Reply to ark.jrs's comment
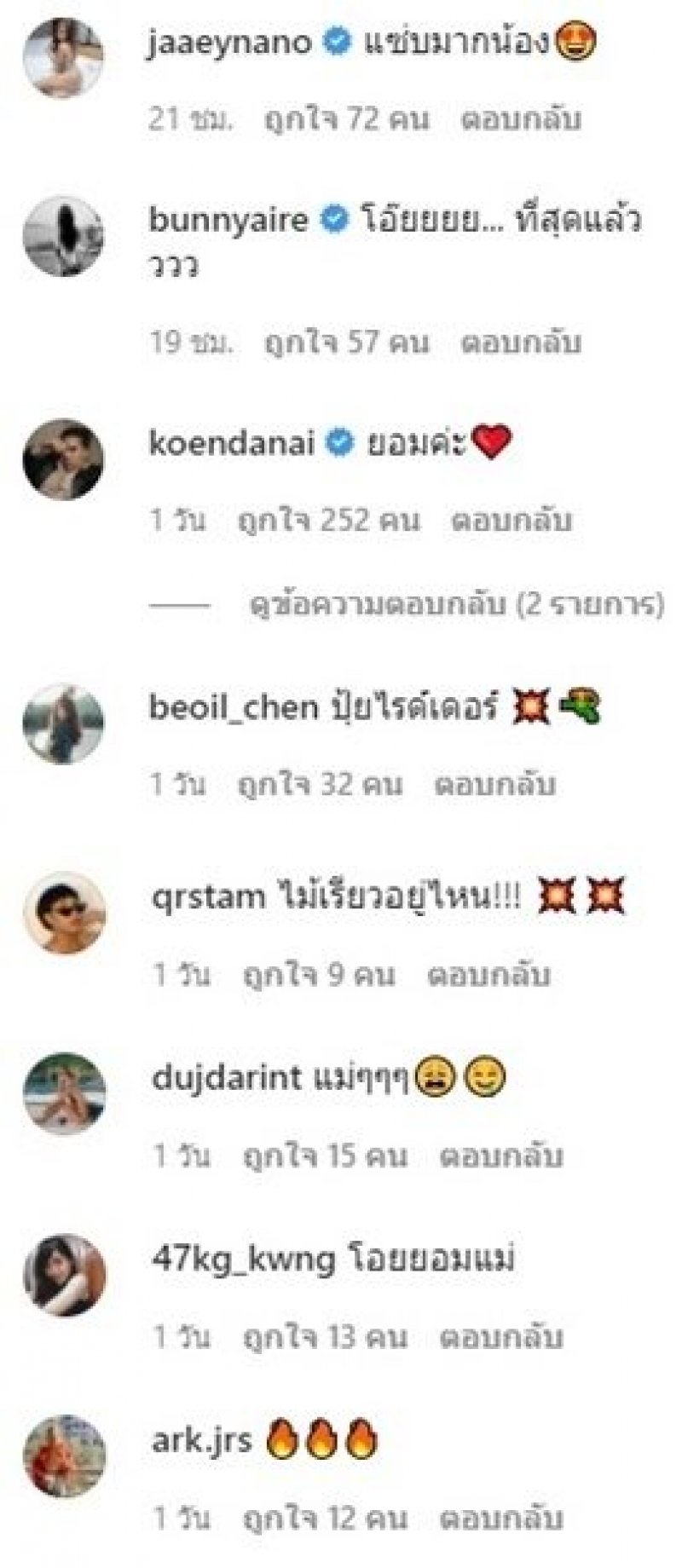682x1568 pixels. (x=501, y=1518)
